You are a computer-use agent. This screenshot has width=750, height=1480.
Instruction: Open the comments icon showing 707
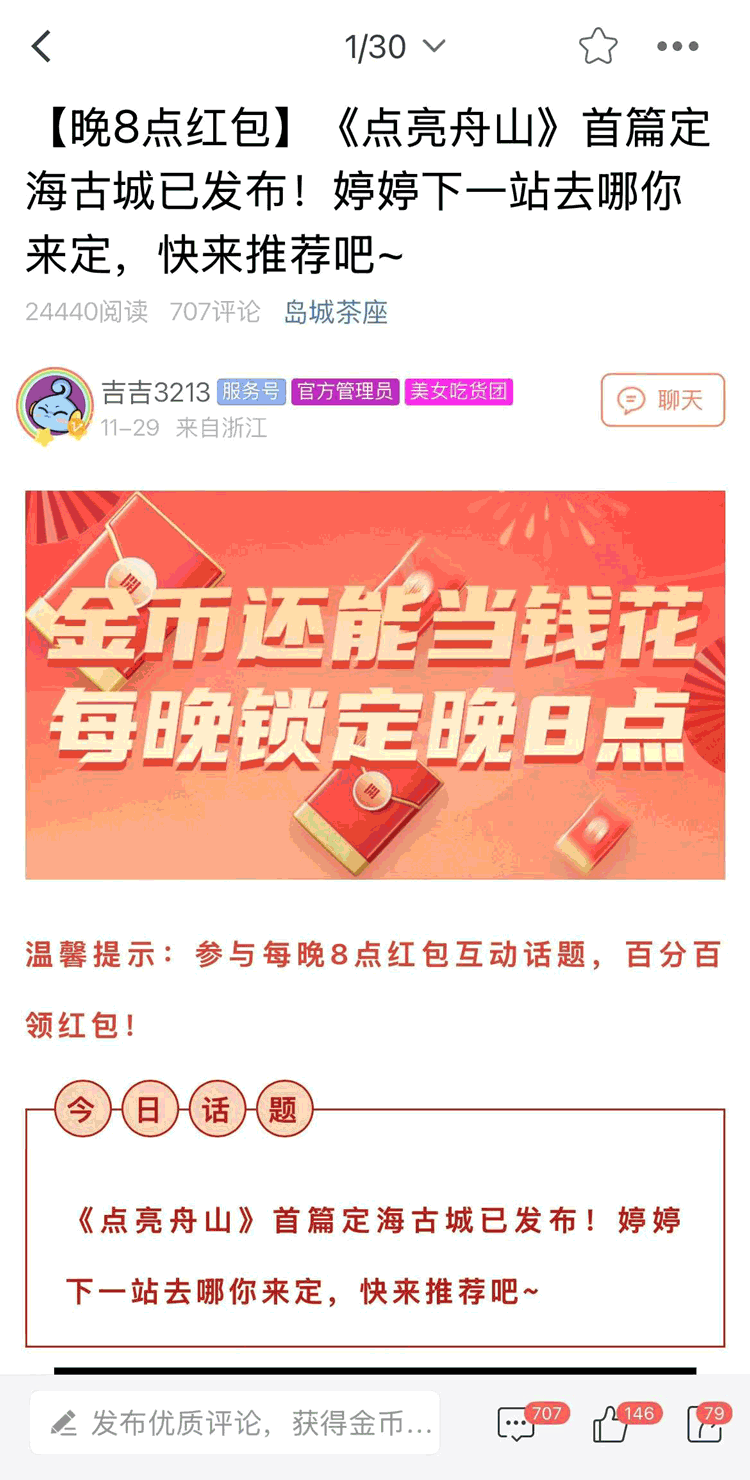(x=517, y=1424)
